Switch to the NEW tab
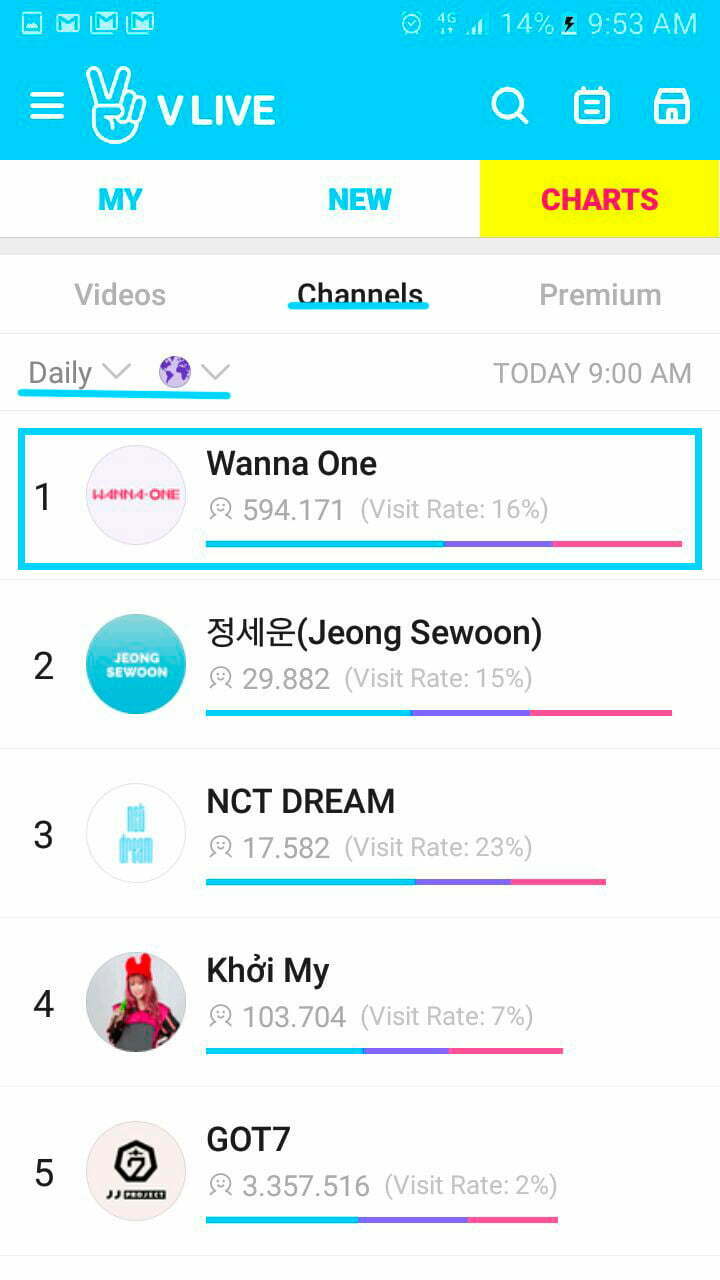This screenshot has height=1280, width=720. (360, 199)
